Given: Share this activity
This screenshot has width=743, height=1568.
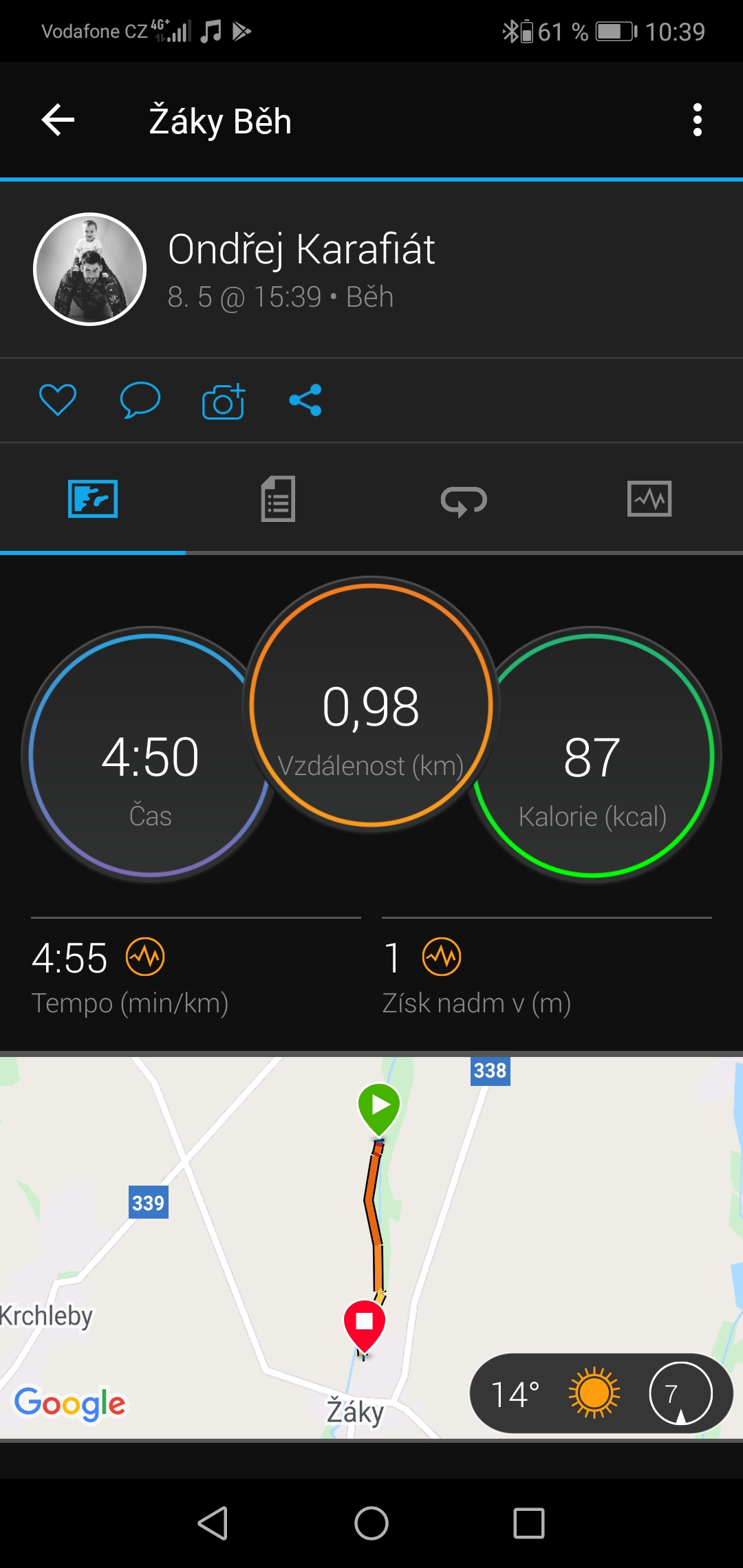Looking at the screenshot, I should tap(305, 400).
